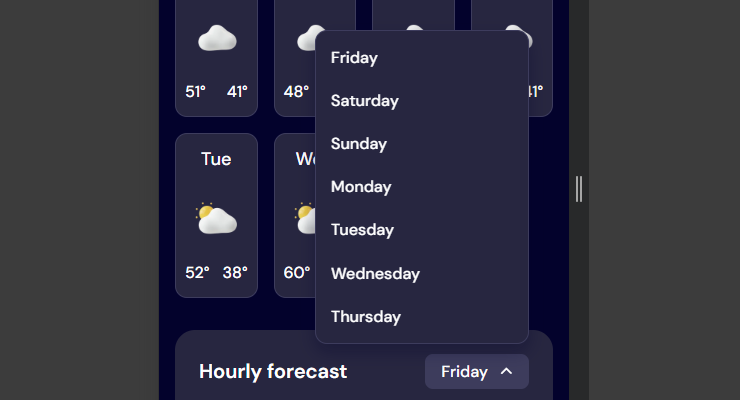Collapse the Friday hourly forecast dropdown
Viewport: 740px width, 400px height.
tap(476, 372)
